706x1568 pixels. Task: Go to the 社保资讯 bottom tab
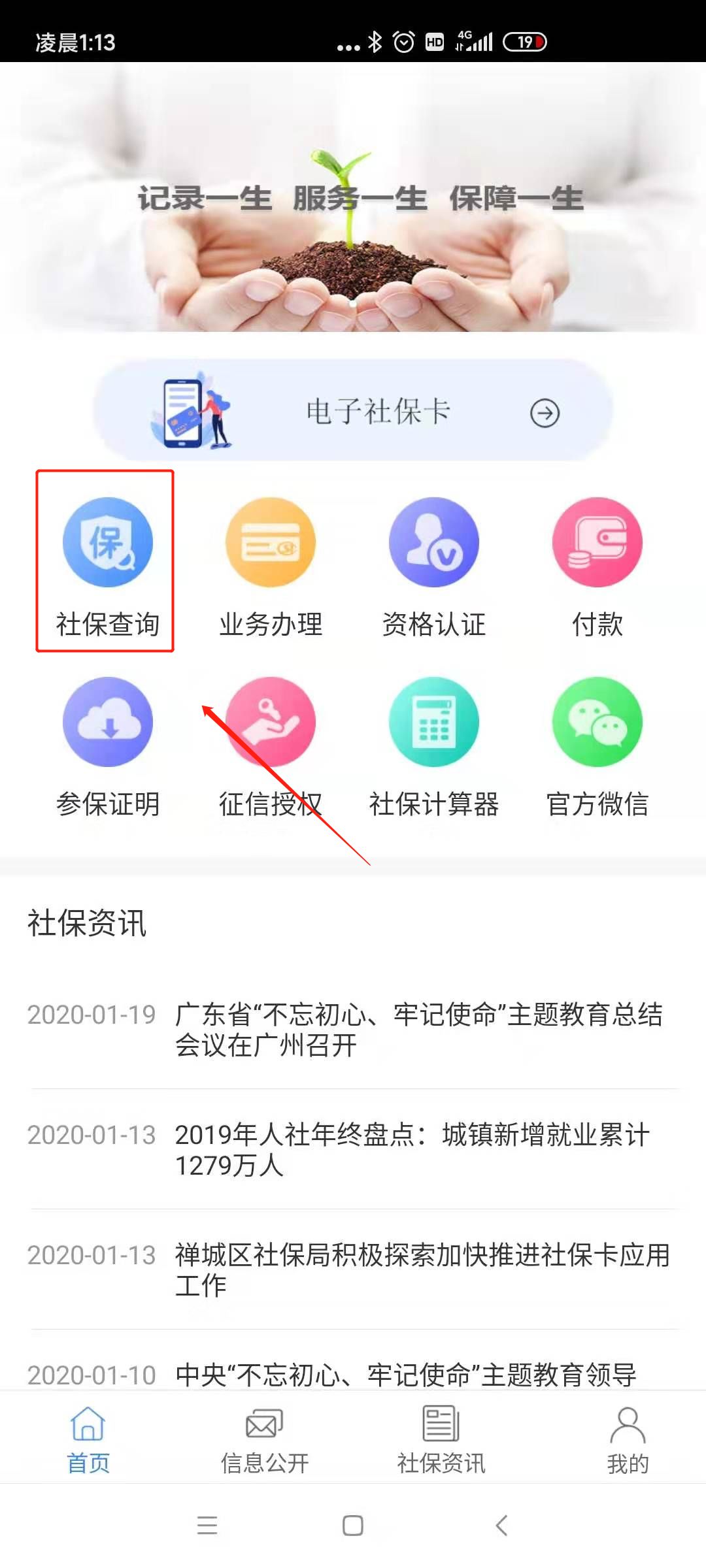coord(441,1440)
